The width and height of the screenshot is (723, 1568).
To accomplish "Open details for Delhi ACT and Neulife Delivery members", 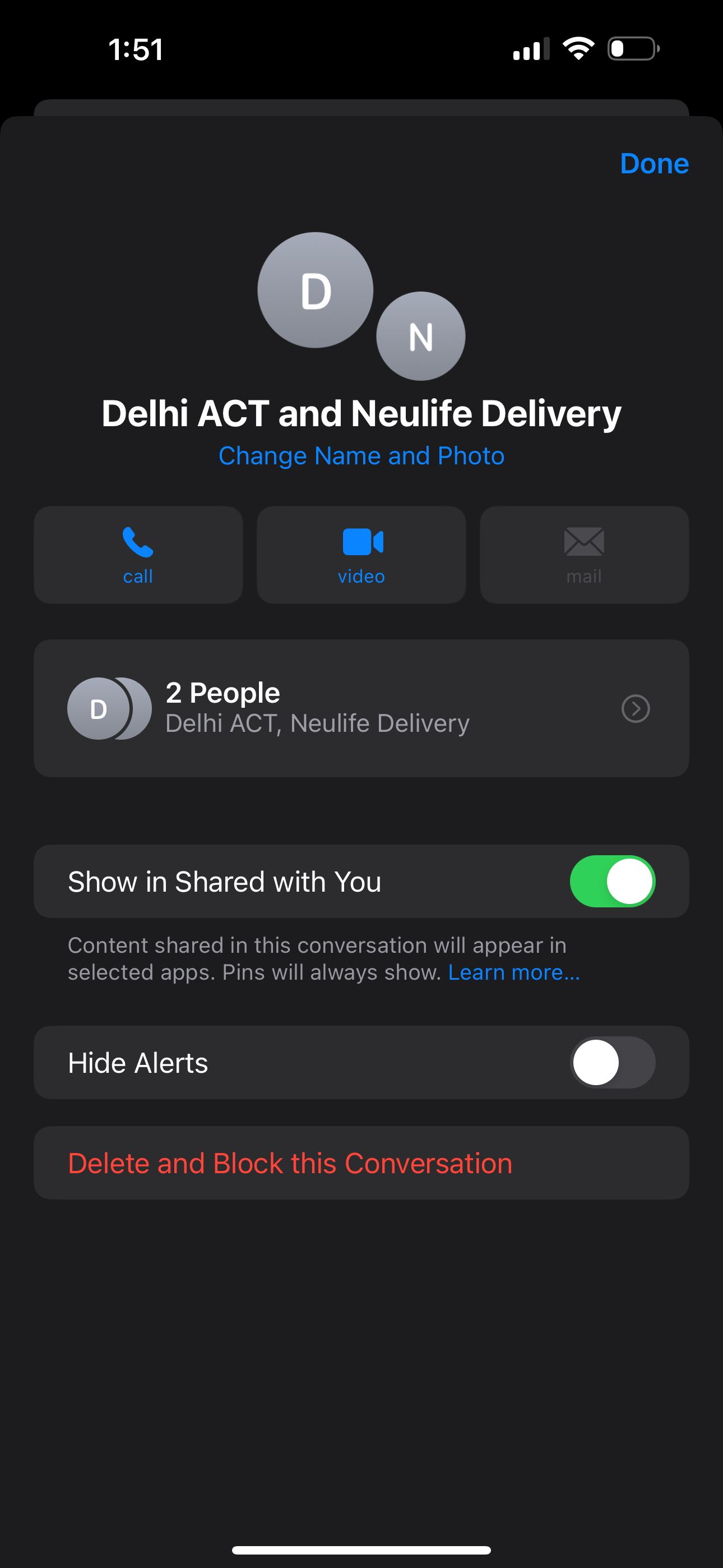I will click(361, 708).
